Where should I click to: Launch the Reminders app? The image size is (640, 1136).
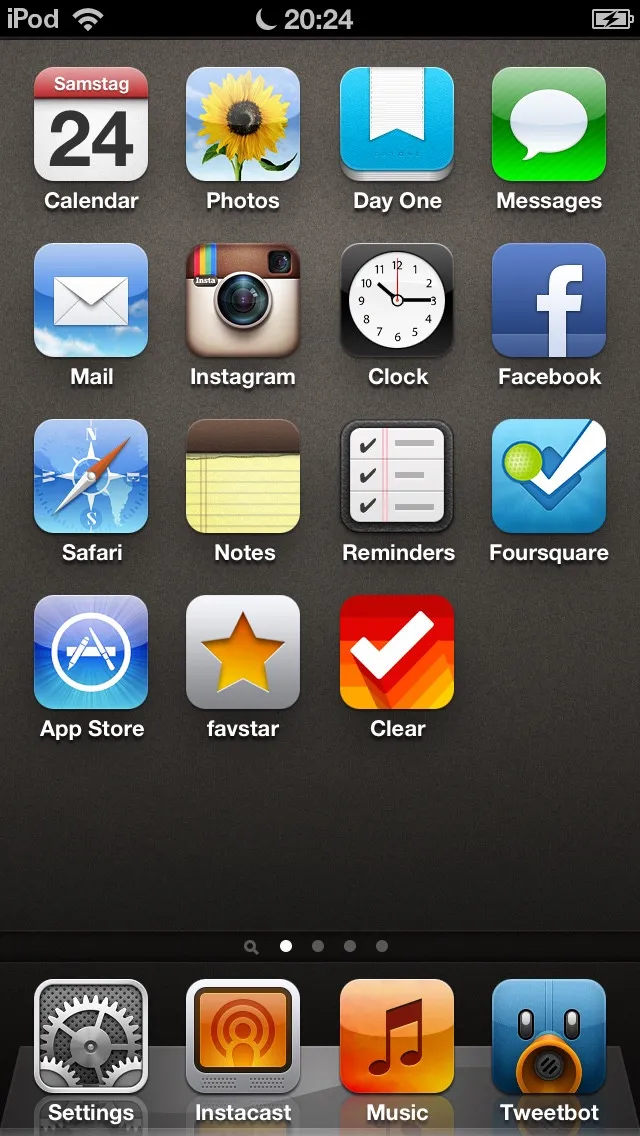tap(397, 476)
